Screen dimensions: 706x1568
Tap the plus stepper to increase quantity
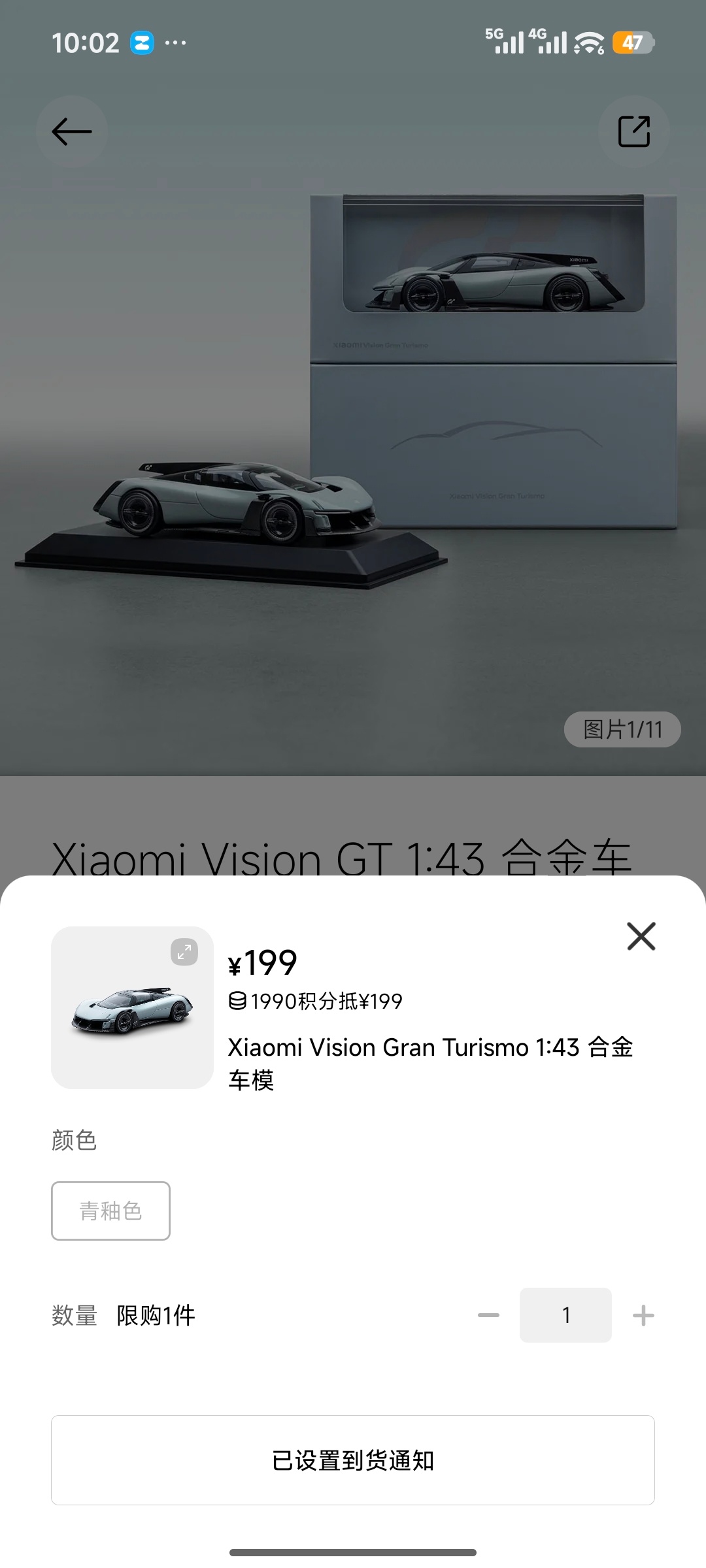coord(642,1315)
